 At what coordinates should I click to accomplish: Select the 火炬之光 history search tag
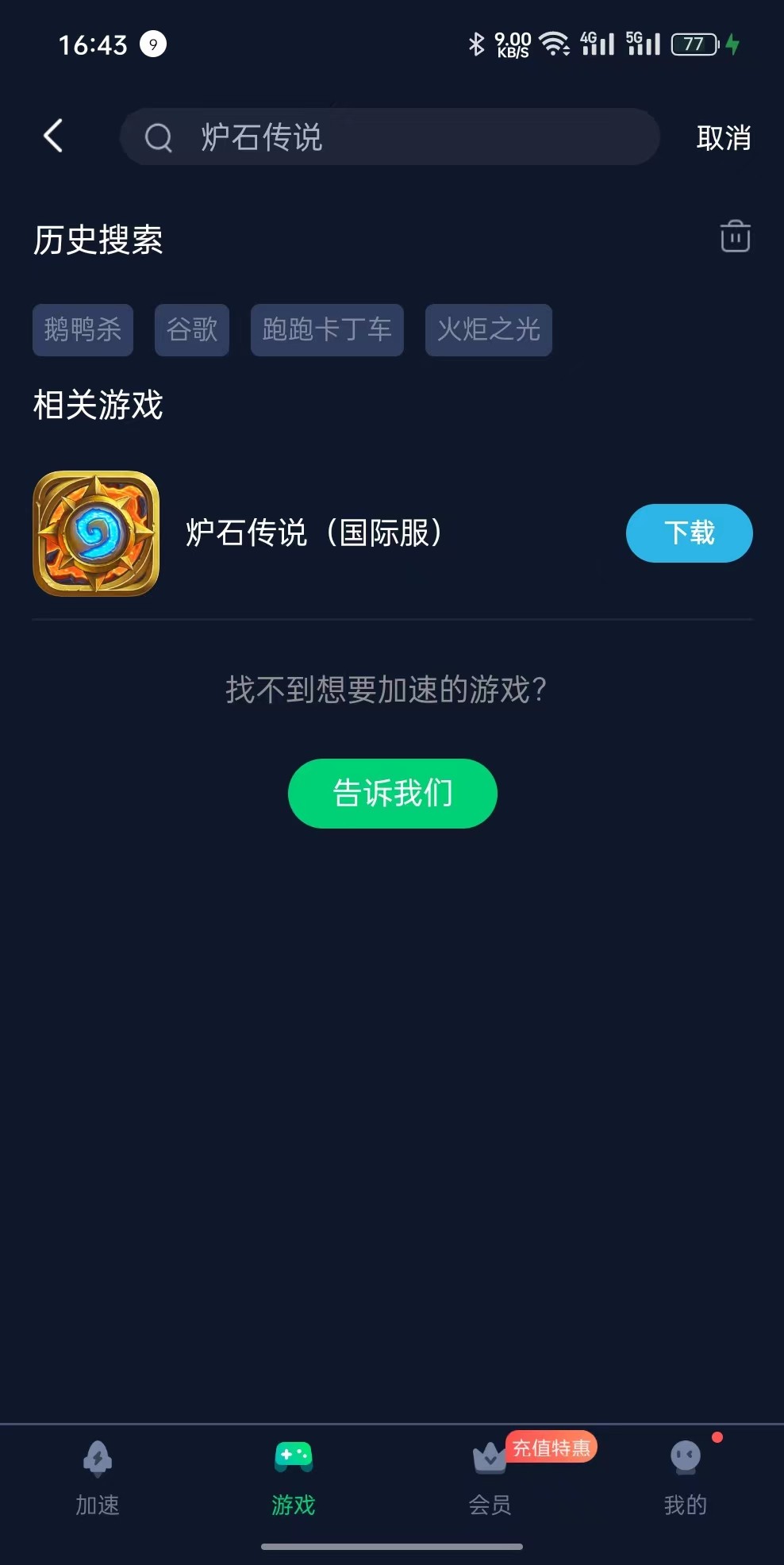[488, 330]
